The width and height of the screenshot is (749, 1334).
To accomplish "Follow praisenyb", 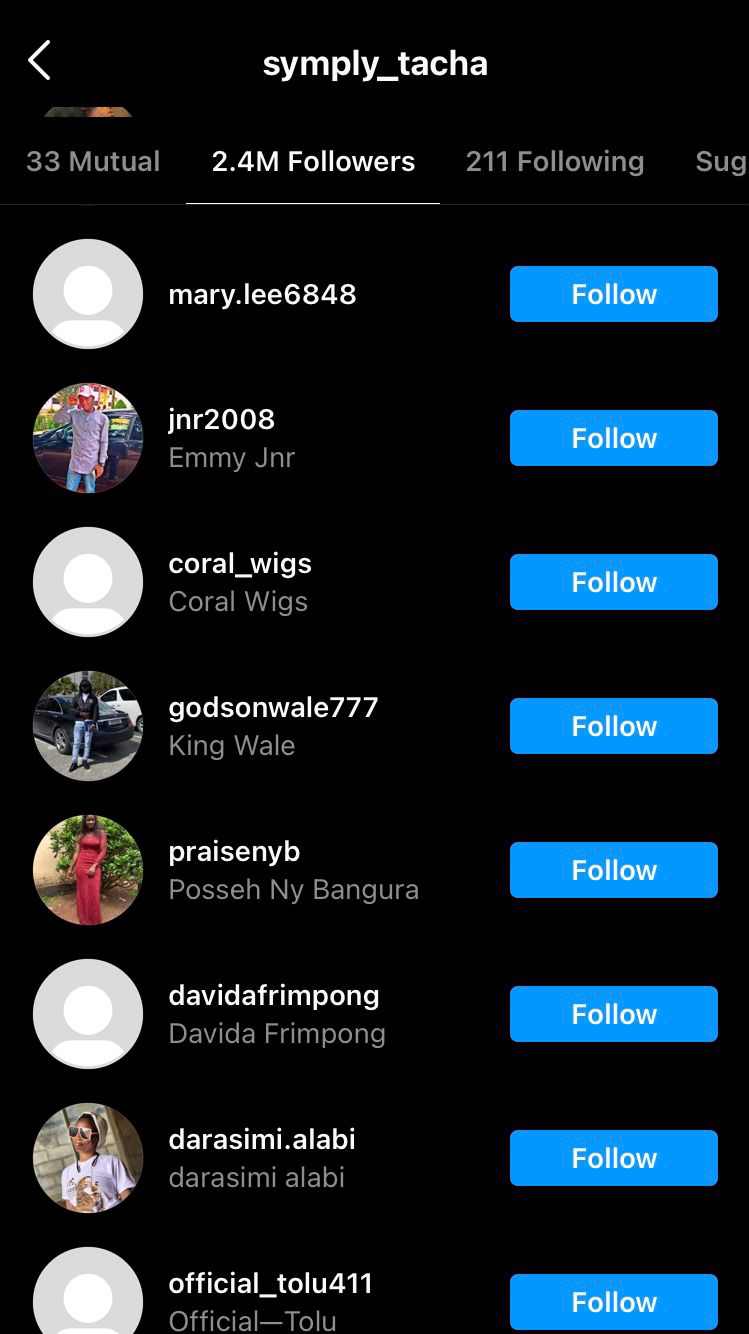I will click(614, 870).
